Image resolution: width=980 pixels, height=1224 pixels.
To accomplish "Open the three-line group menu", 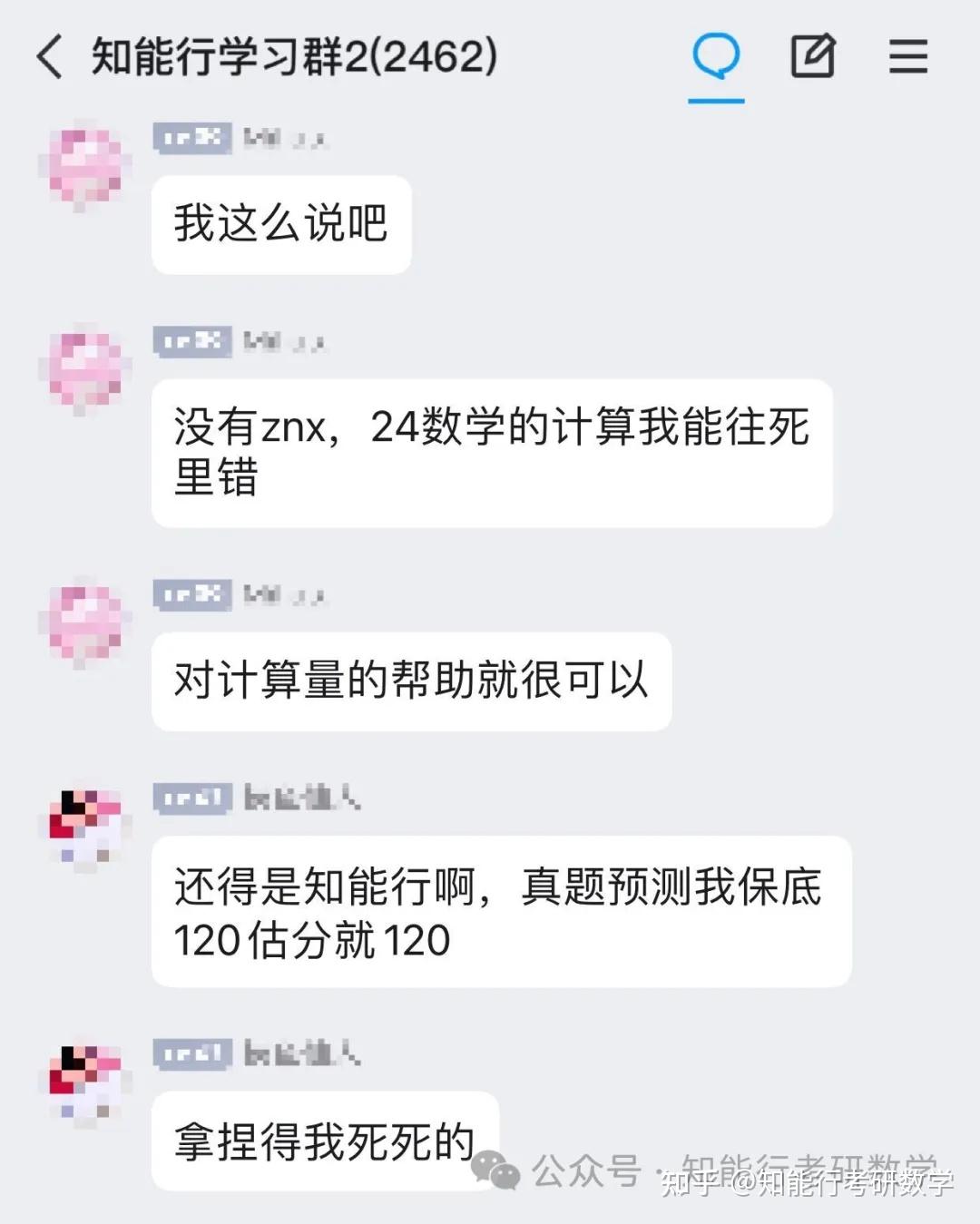I will pos(907,57).
